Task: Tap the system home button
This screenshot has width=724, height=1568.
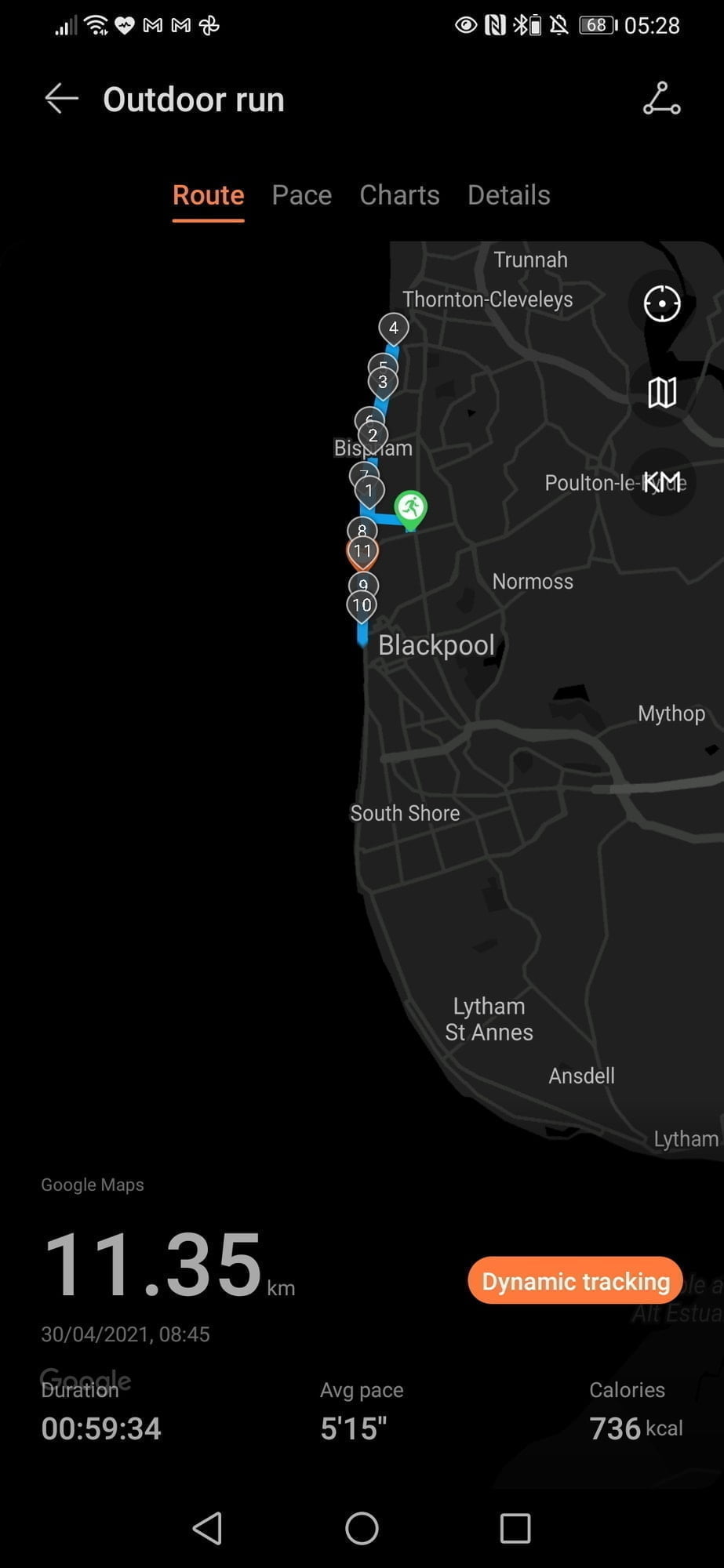Action: (x=362, y=1528)
